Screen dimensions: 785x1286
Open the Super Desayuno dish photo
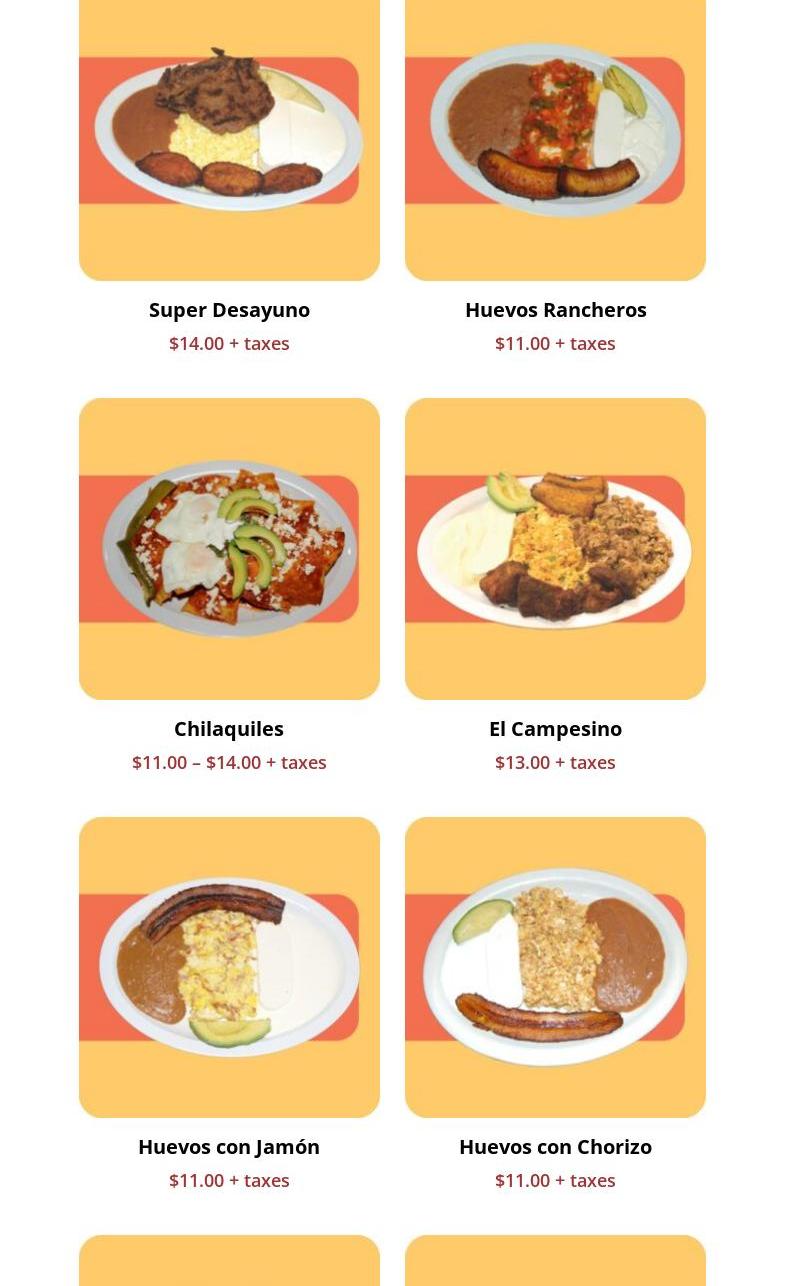point(229,140)
